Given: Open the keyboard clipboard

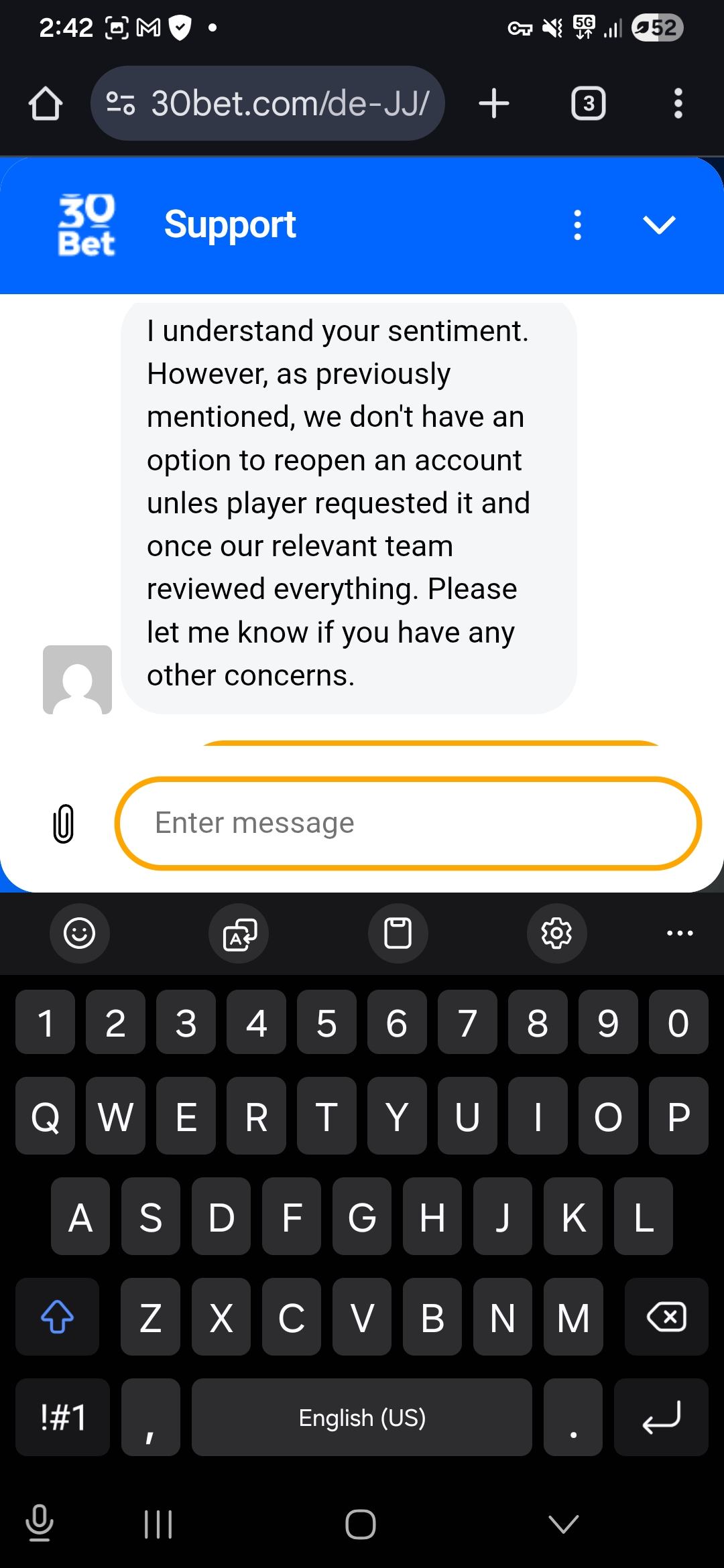Looking at the screenshot, I should click(x=398, y=933).
